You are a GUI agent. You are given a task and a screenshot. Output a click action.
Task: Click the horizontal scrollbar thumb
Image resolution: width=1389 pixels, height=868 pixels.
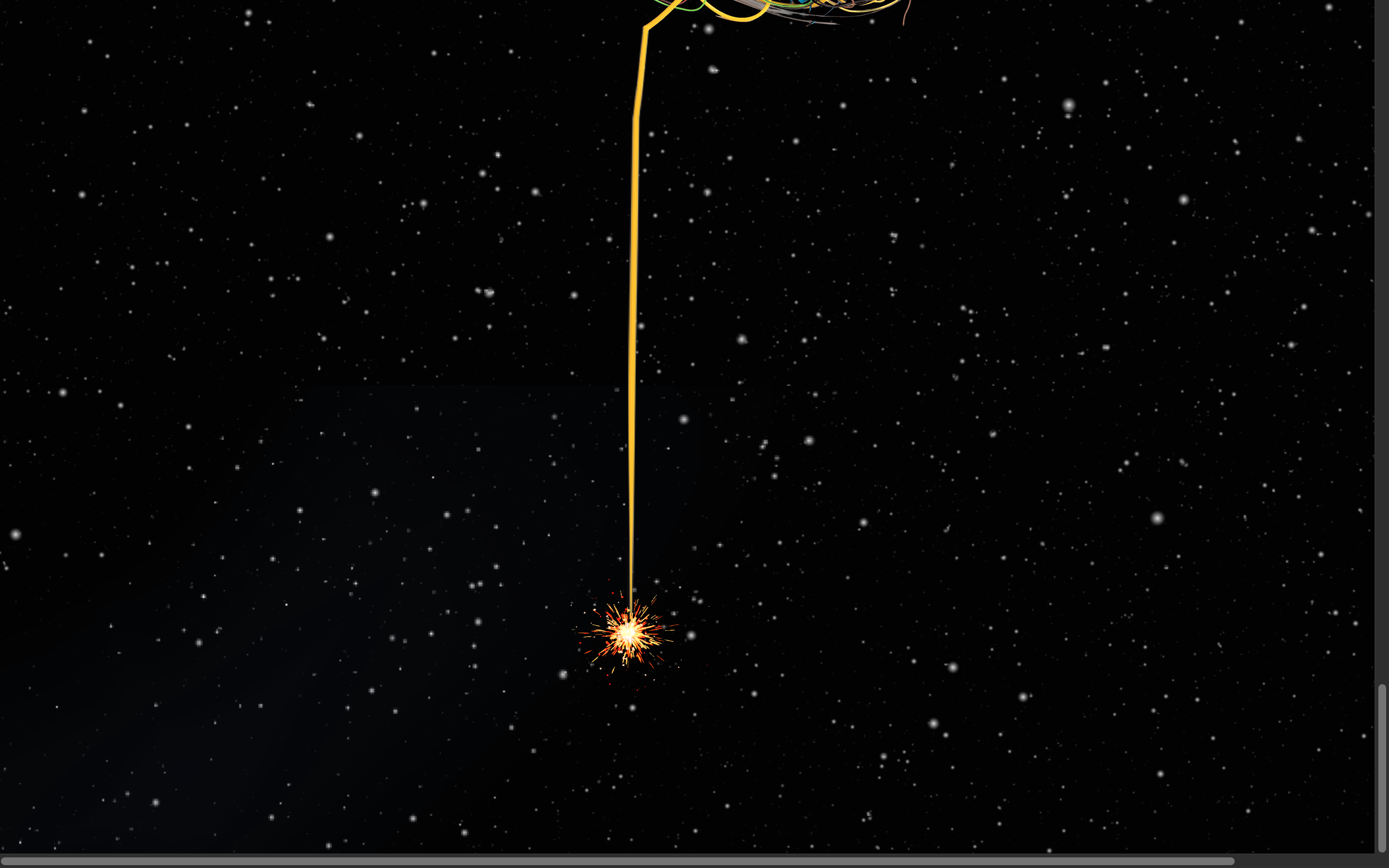617,861
